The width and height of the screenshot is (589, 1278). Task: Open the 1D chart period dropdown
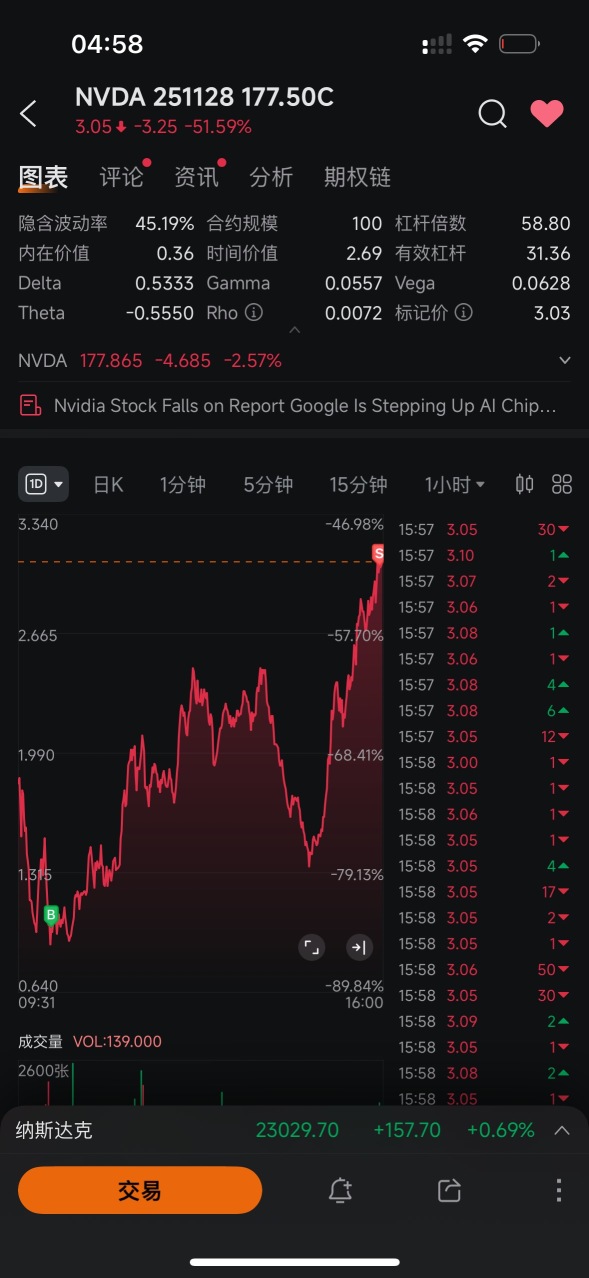pos(44,484)
